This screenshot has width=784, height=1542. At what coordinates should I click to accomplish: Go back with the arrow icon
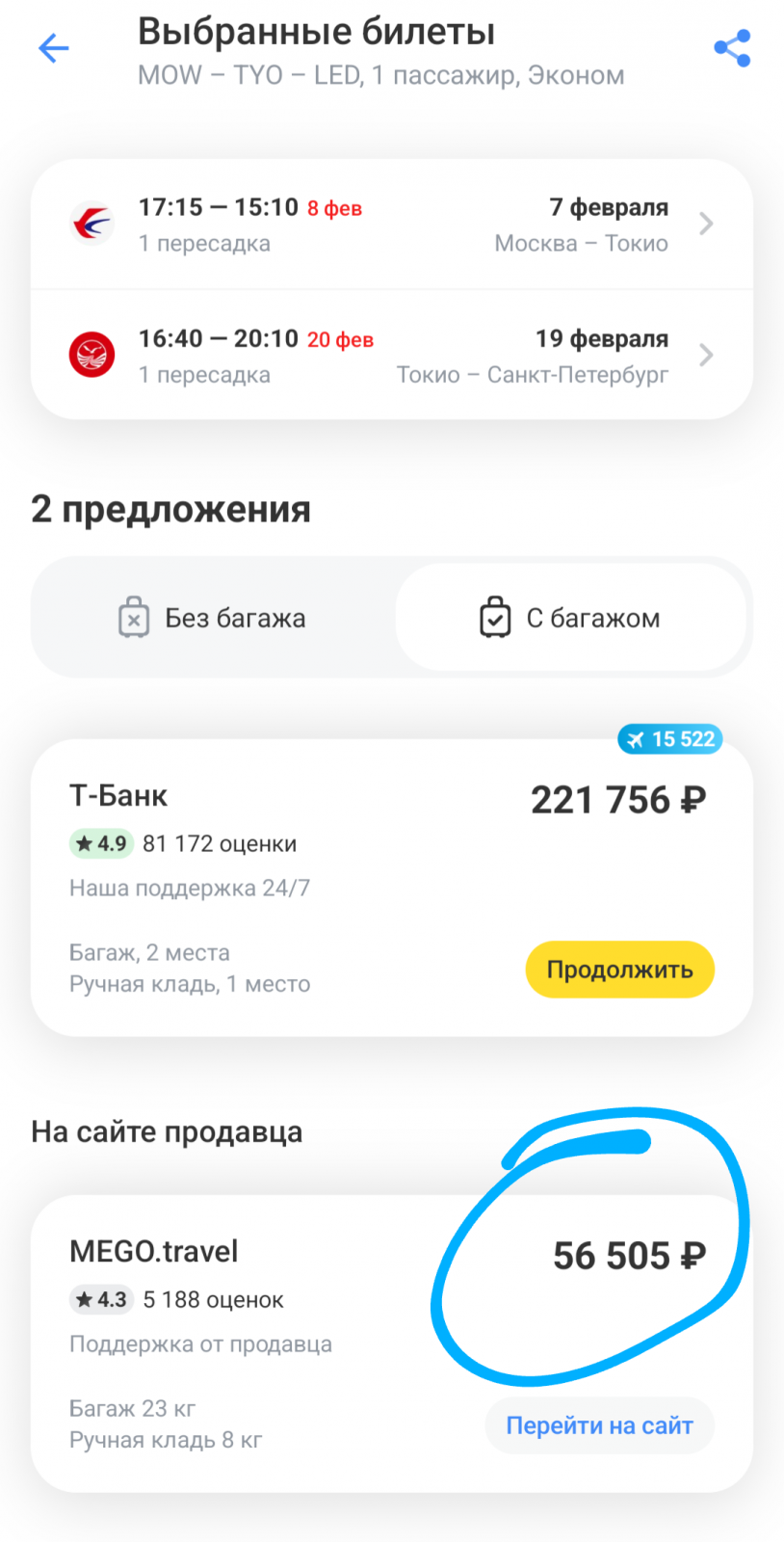tap(54, 48)
